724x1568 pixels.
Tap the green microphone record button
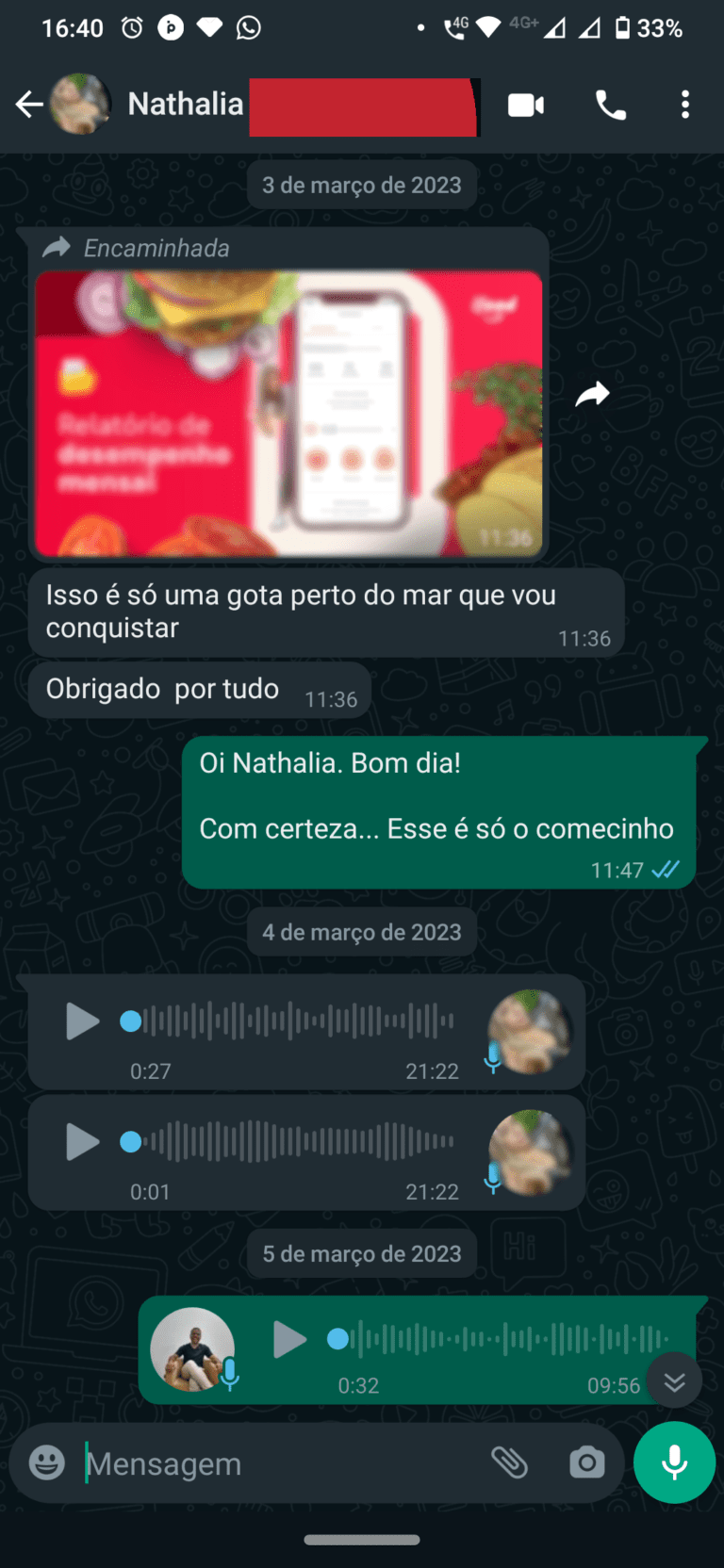point(674,1462)
